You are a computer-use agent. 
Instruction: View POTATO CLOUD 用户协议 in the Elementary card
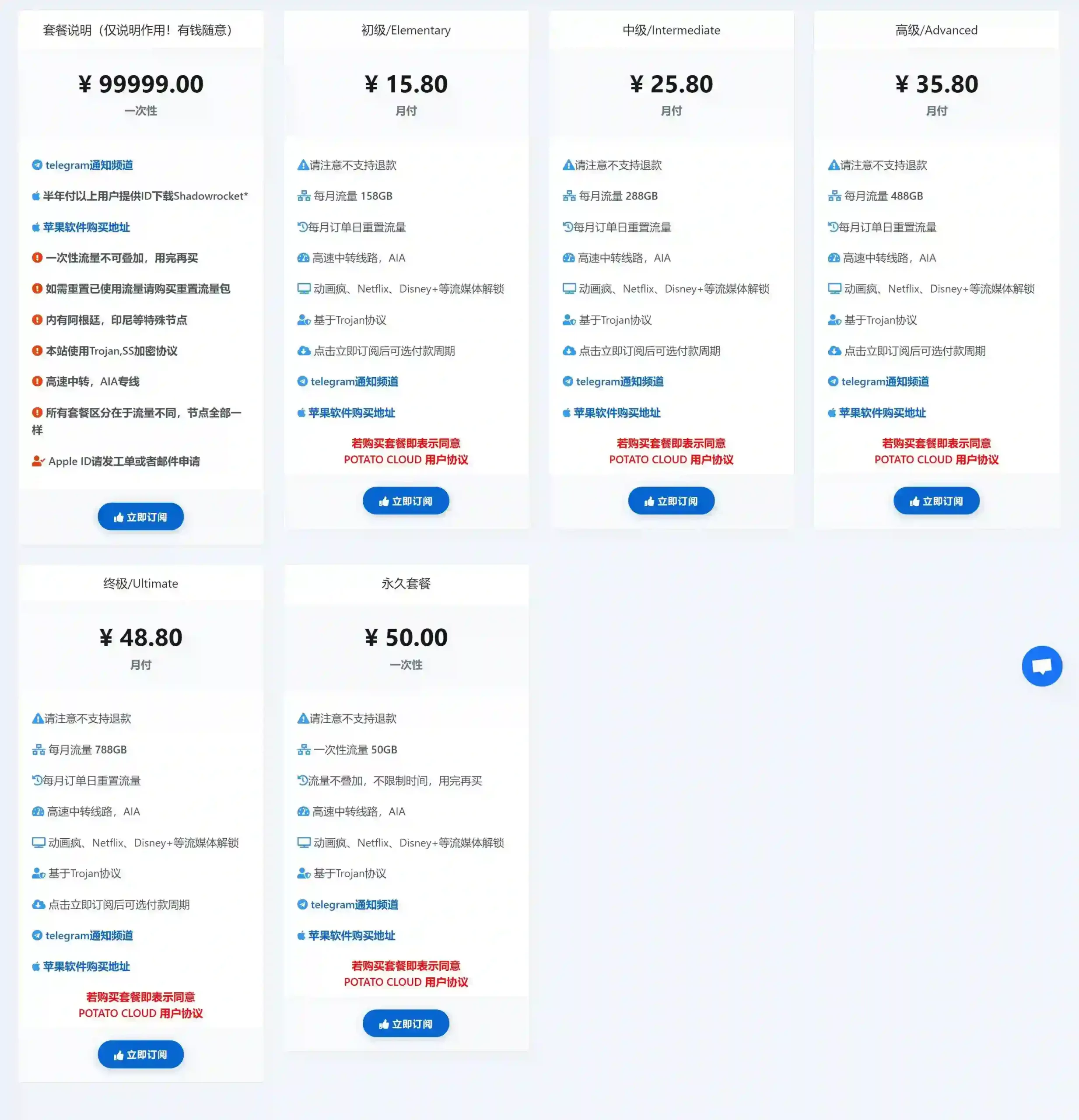[406, 459]
